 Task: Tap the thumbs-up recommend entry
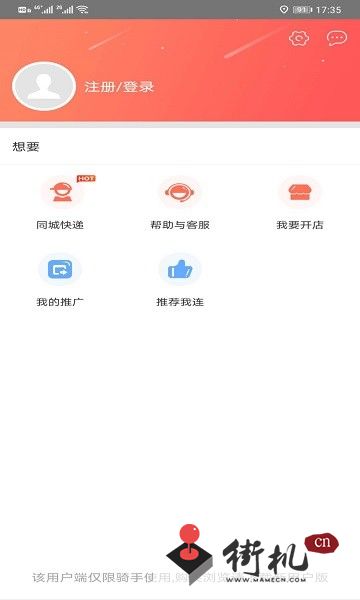(x=180, y=280)
